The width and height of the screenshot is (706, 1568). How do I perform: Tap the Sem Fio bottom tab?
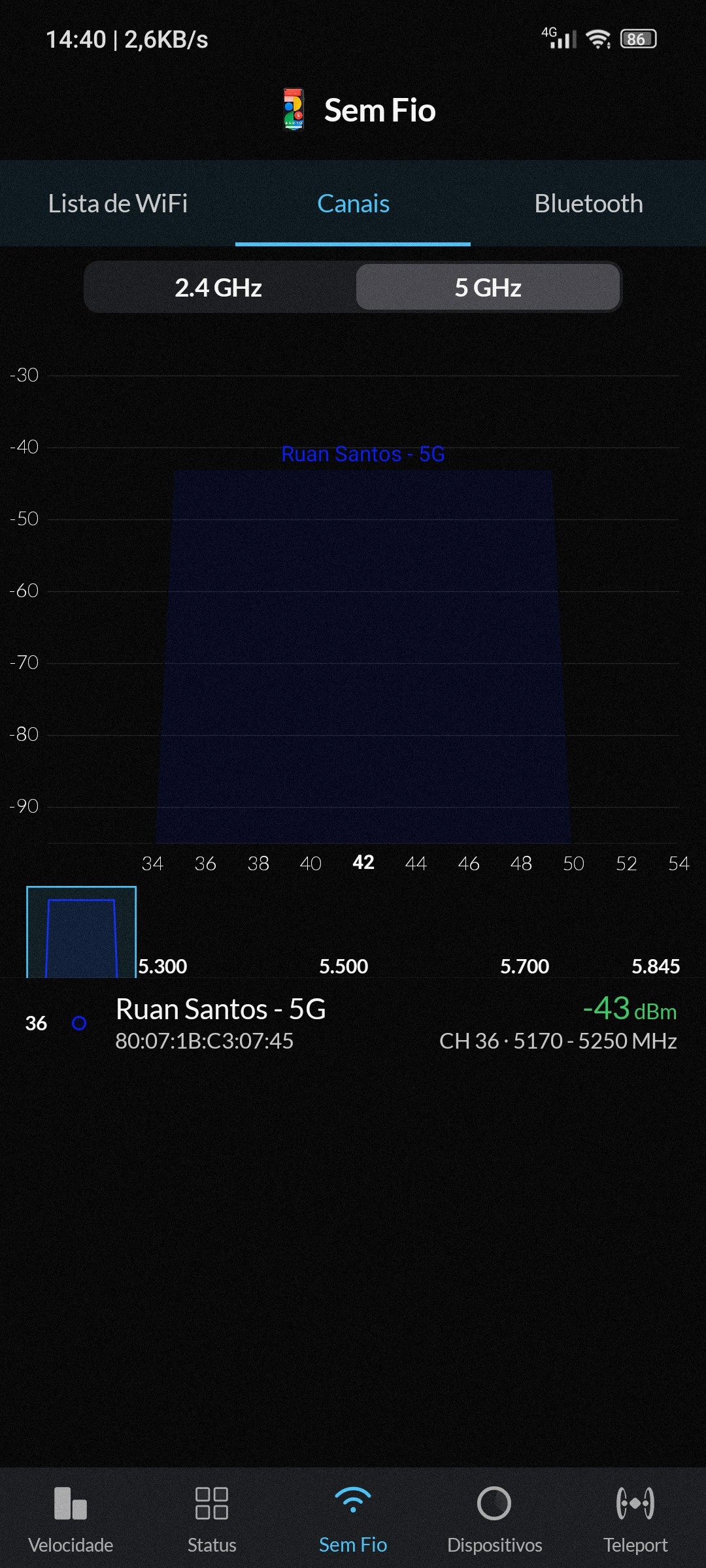tap(353, 1517)
